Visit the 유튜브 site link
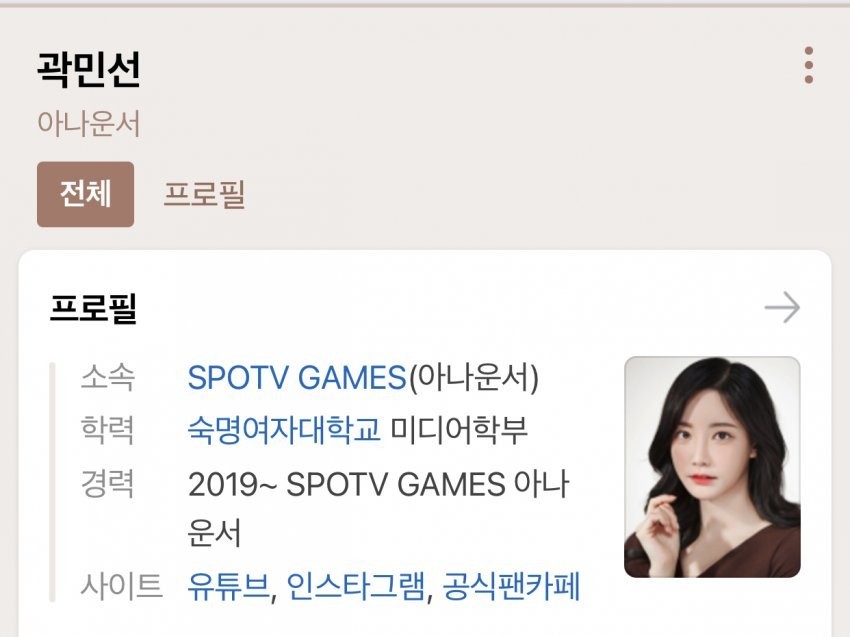The width and height of the screenshot is (850, 637). (x=229, y=585)
